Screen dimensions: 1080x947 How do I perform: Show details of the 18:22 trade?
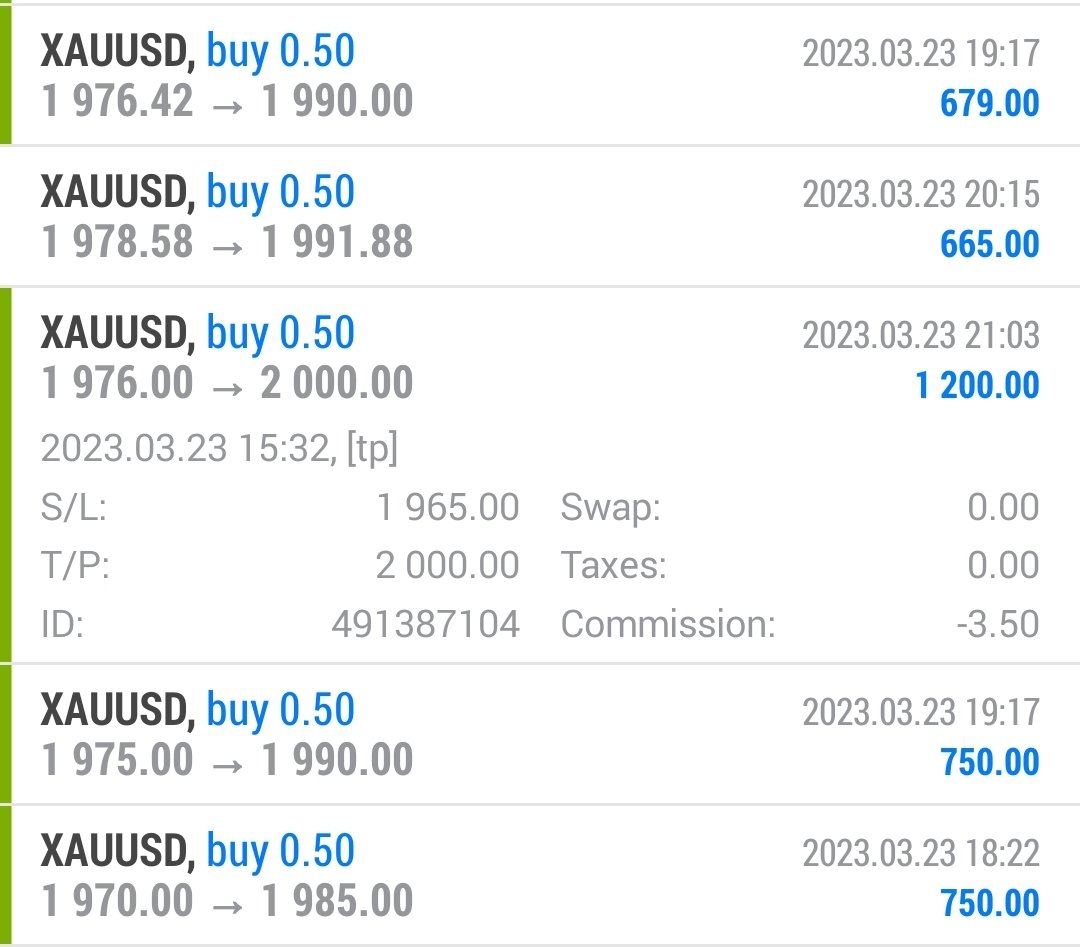point(540,876)
